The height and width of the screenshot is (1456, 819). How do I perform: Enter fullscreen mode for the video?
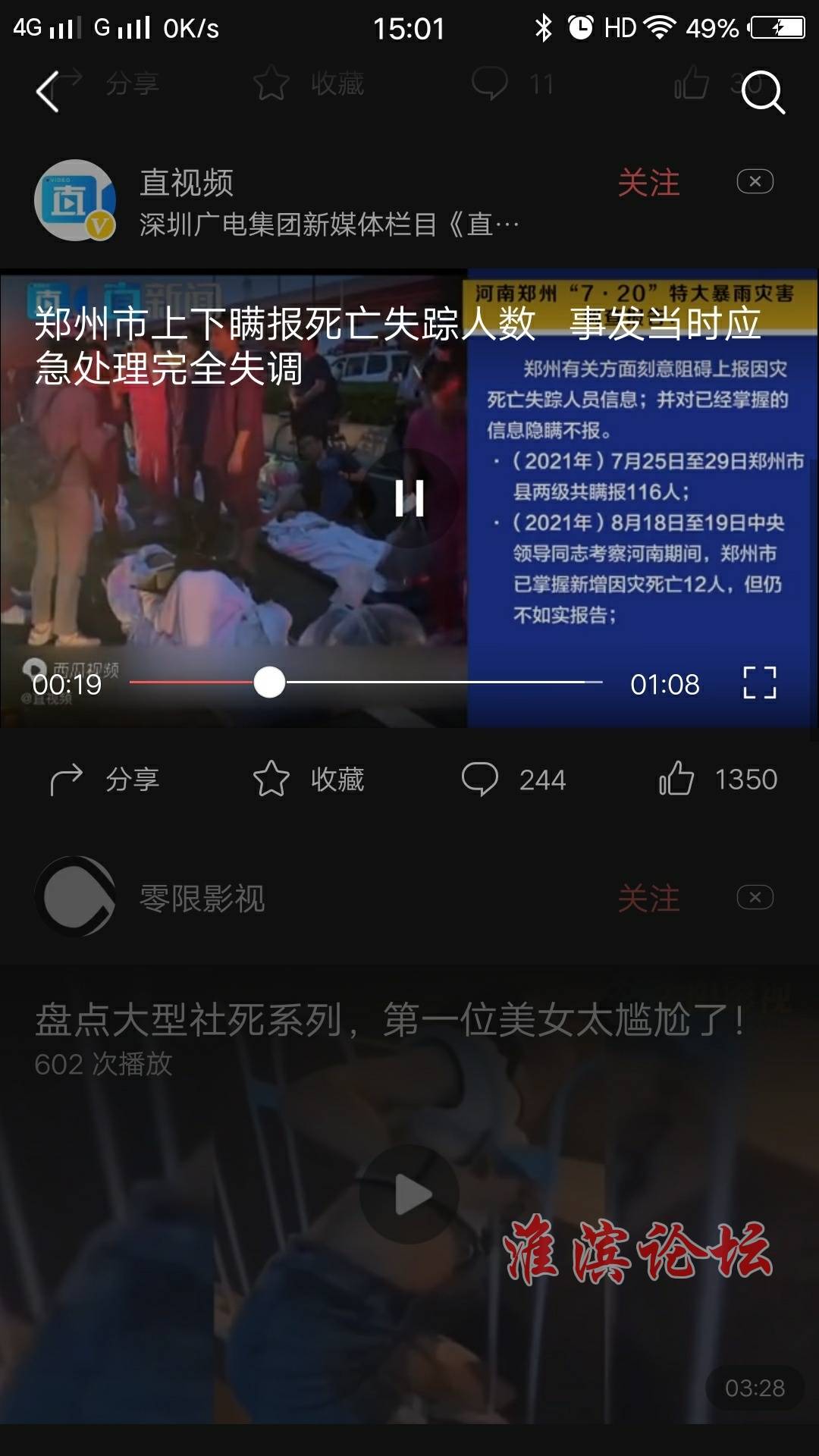pos(759,682)
